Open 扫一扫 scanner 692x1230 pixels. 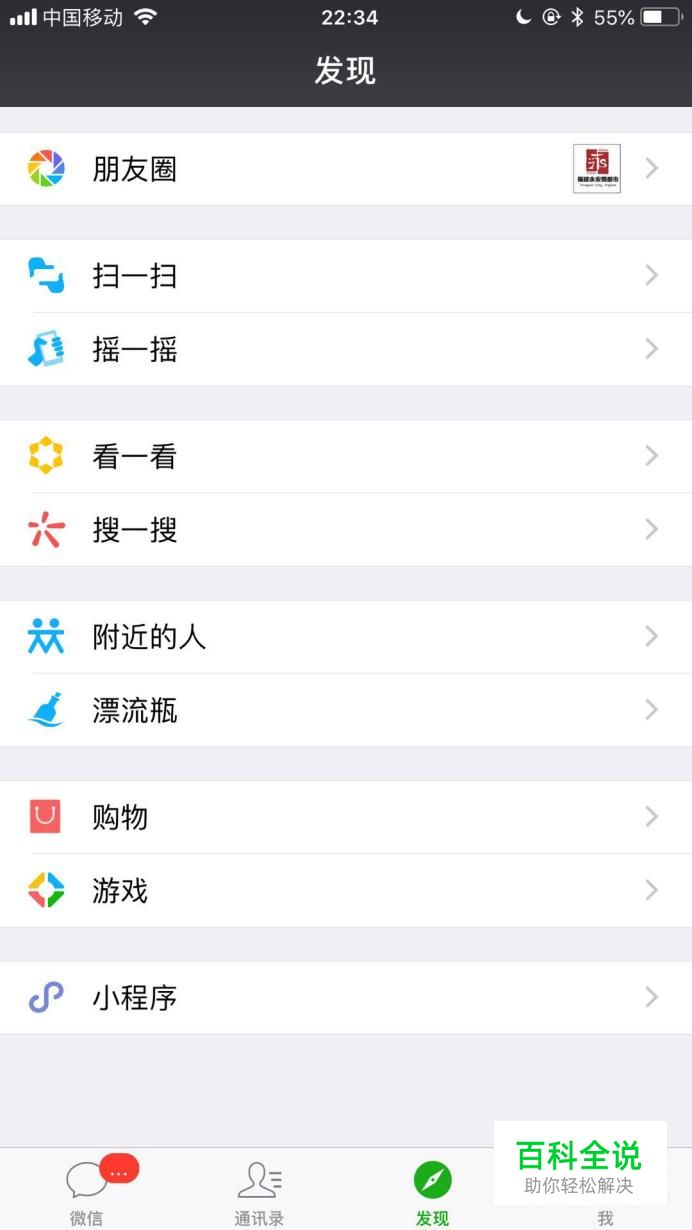point(346,276)
